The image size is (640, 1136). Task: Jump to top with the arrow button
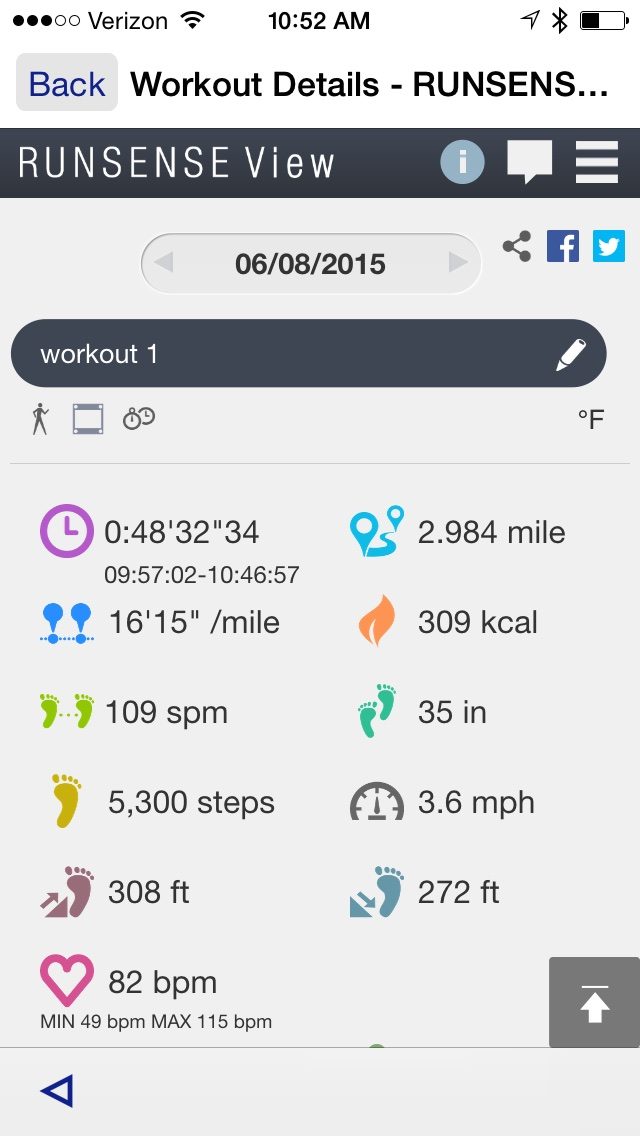point(594,1002)
